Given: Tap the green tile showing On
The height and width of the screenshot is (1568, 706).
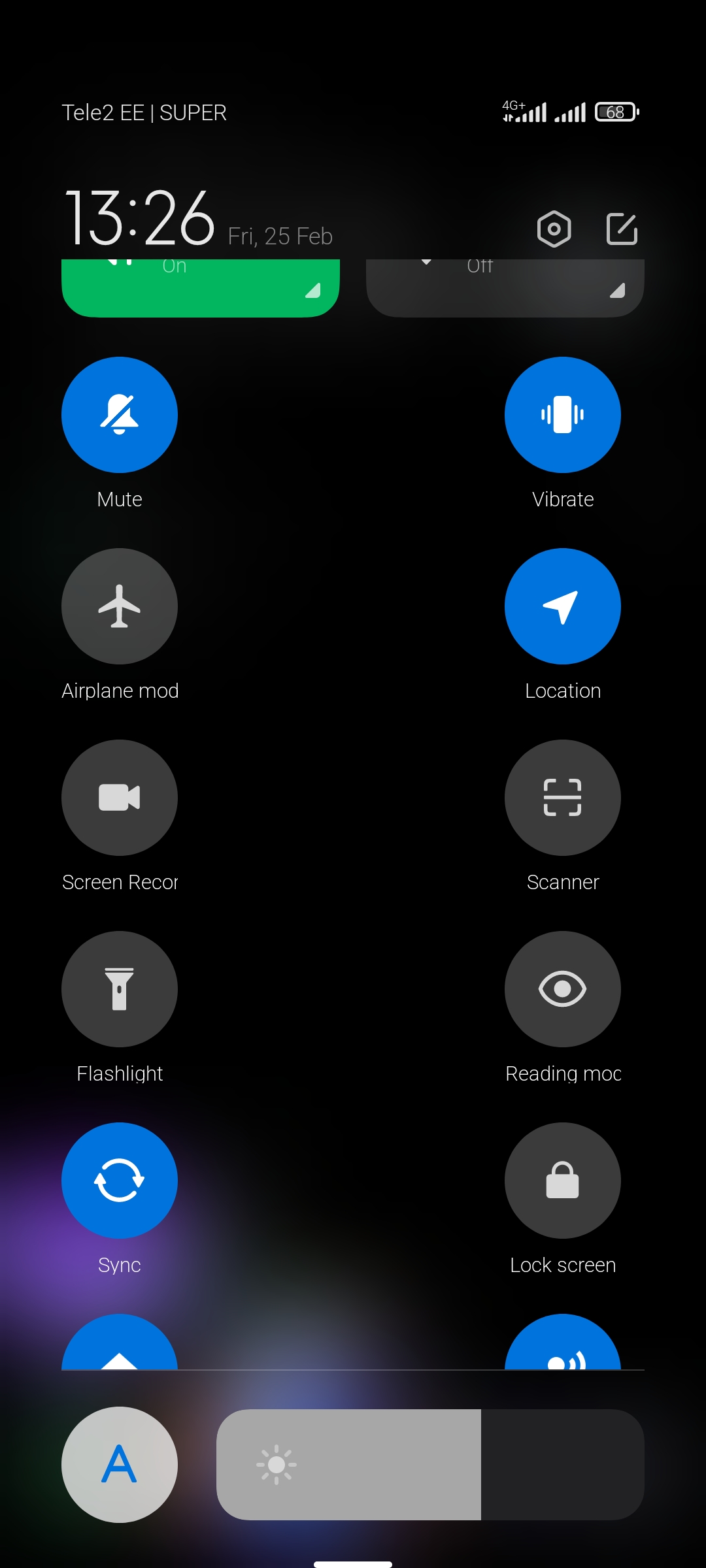Looking at the screenshot, I should tap(201, 288).
